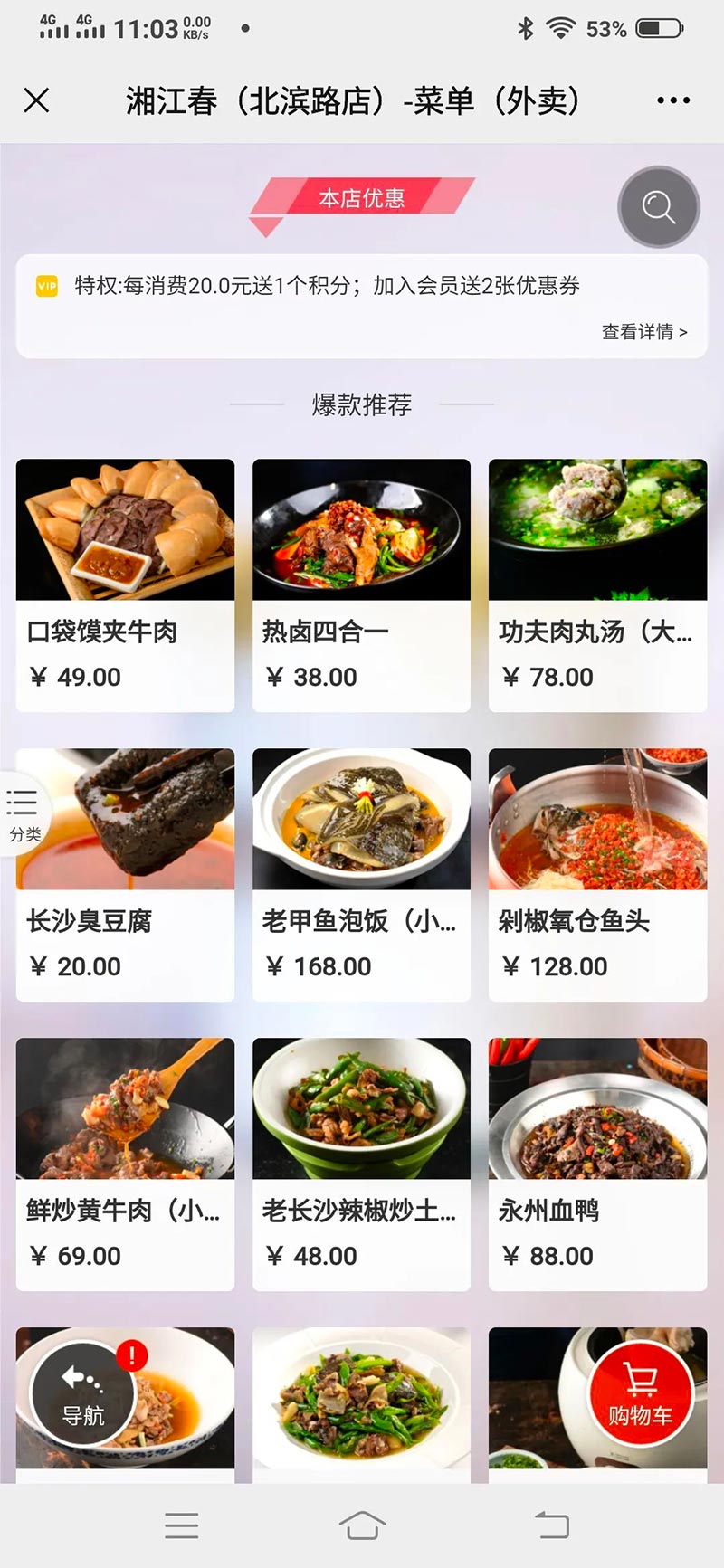This screenshot has height=1568, width=724.
Task: Tap the magnifier search button
Action: 658,207
